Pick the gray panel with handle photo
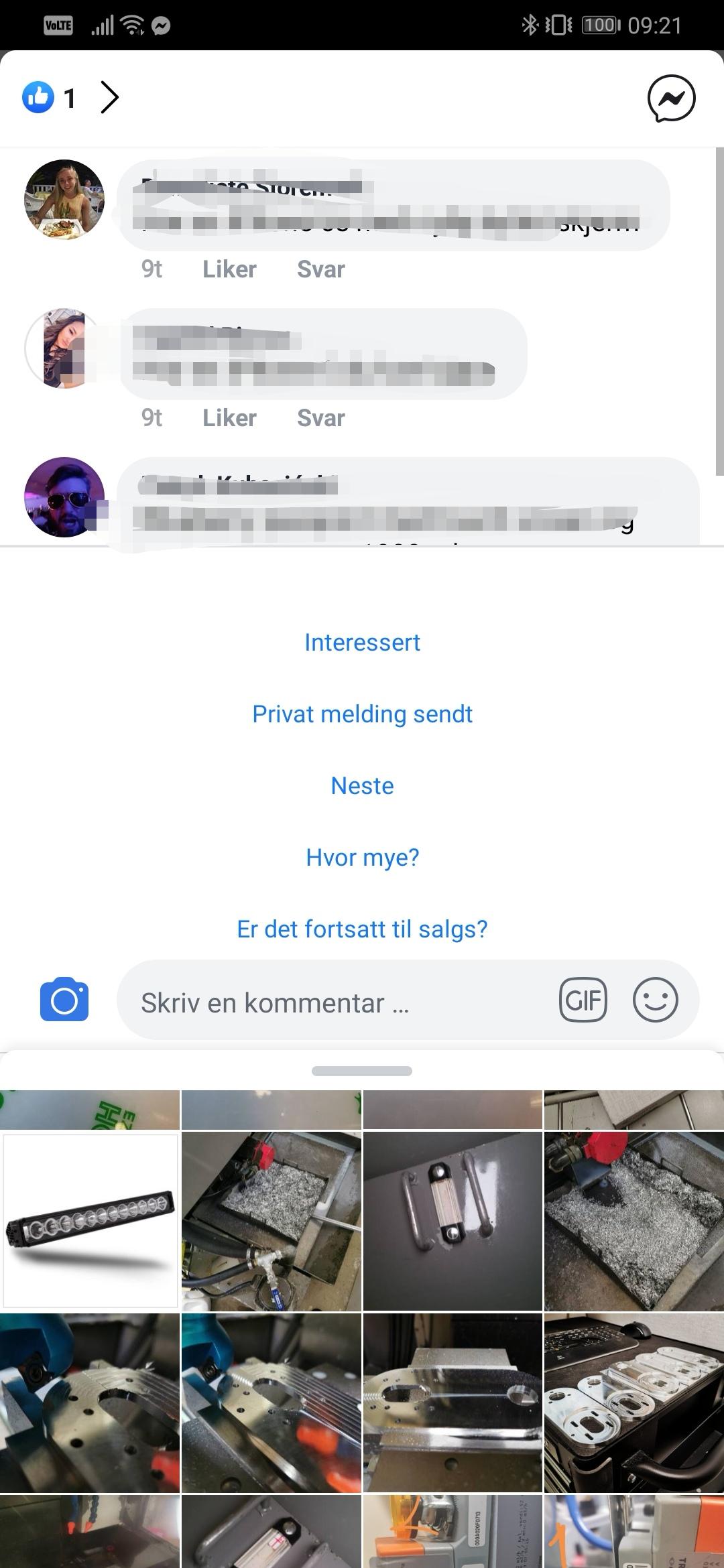This screenshot has width=724, height=1568. point(452,1221)
